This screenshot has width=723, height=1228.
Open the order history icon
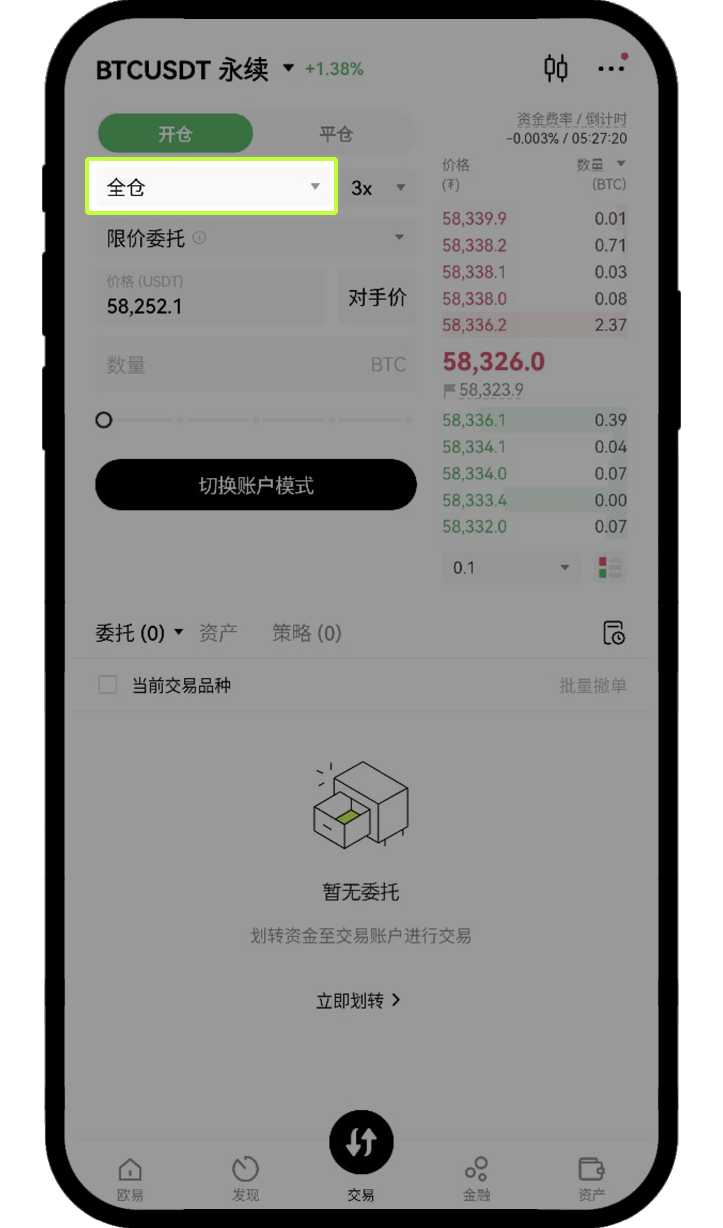(613, 633)
